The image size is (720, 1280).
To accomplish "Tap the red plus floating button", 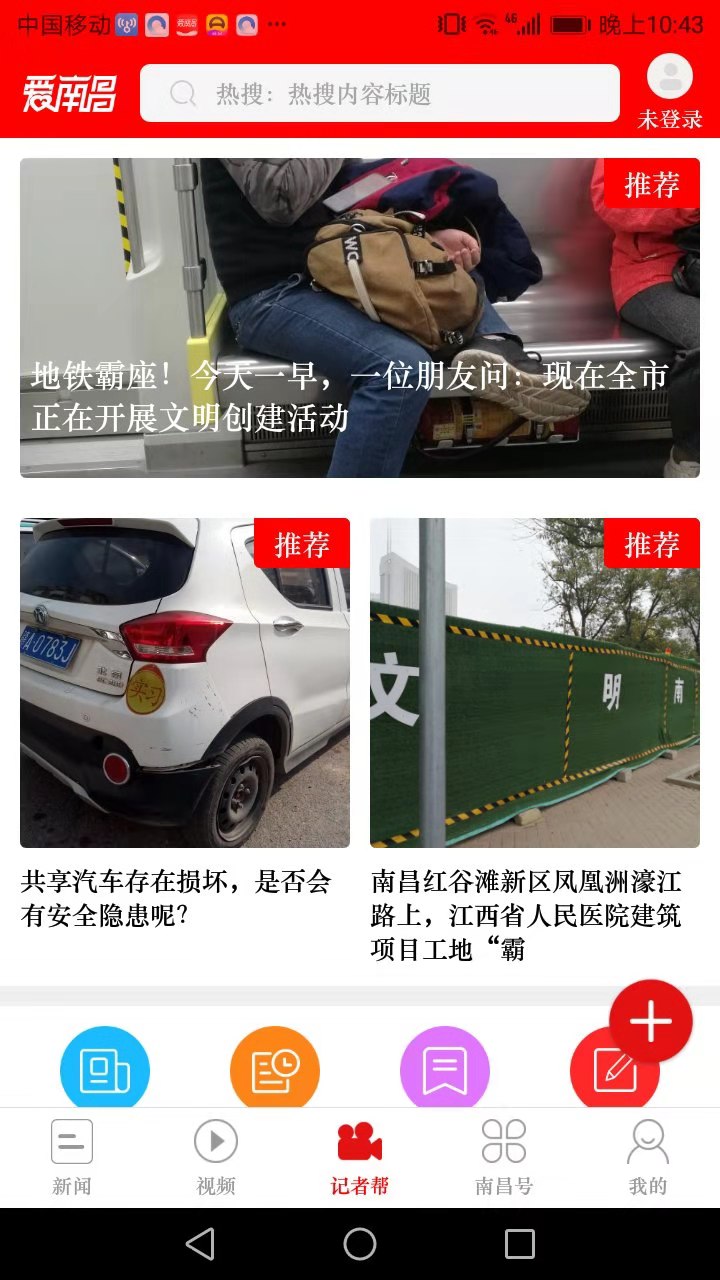I will (x=651, y=1021).
